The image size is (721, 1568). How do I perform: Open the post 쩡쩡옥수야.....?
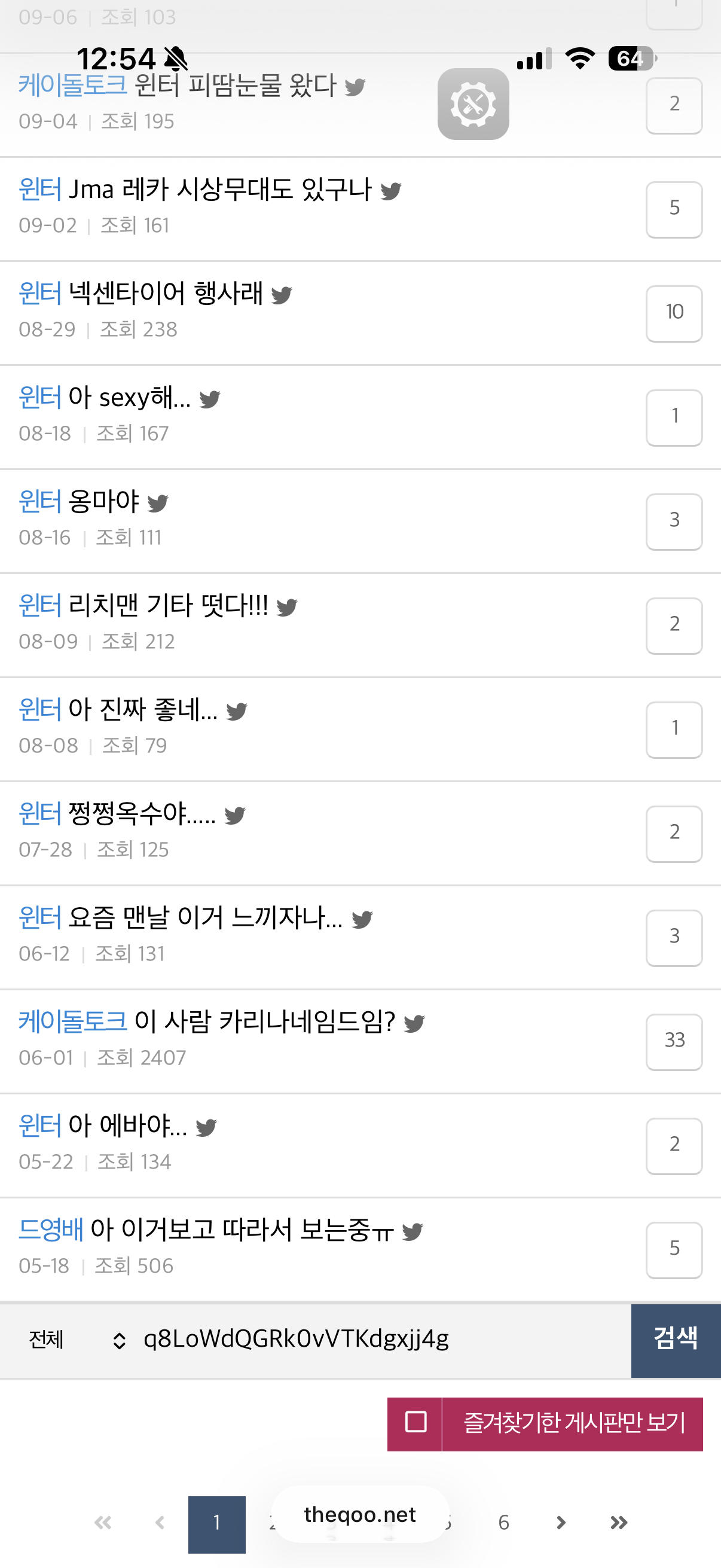(142, 813)
